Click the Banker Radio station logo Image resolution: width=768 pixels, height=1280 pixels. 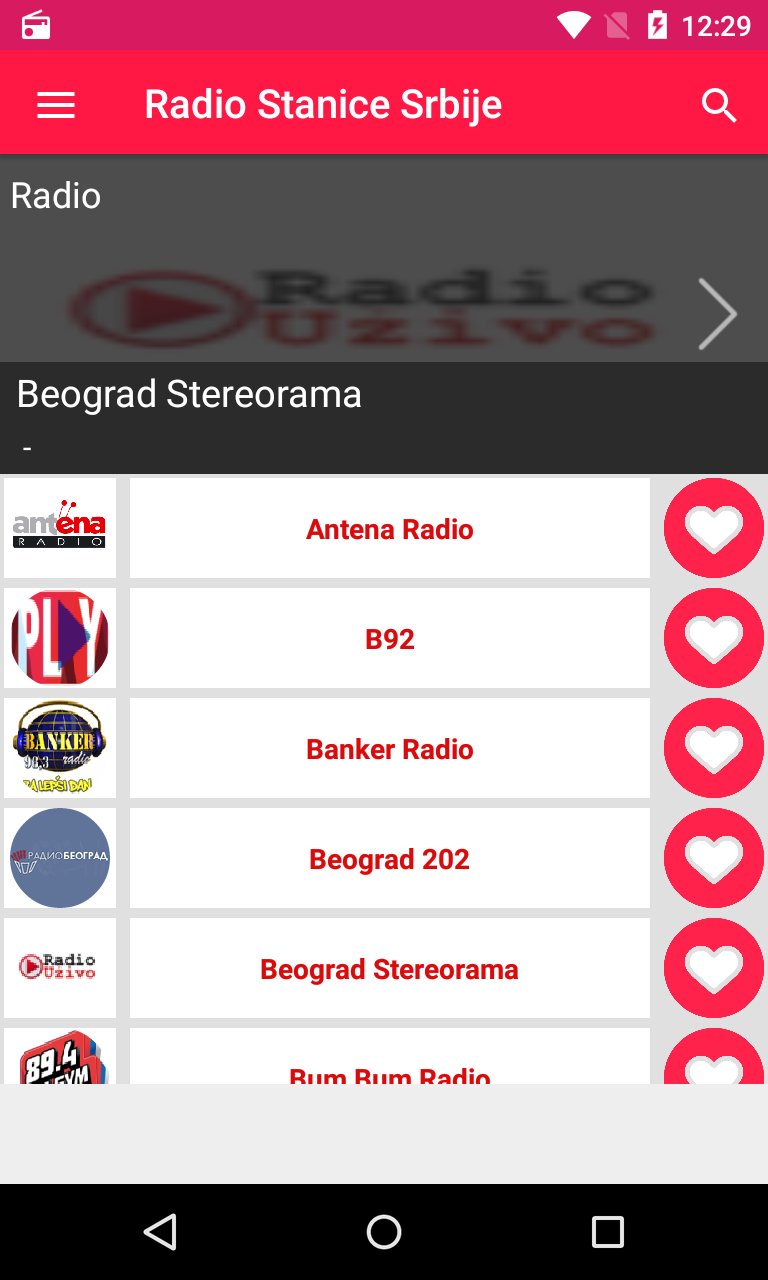[59, 748]
